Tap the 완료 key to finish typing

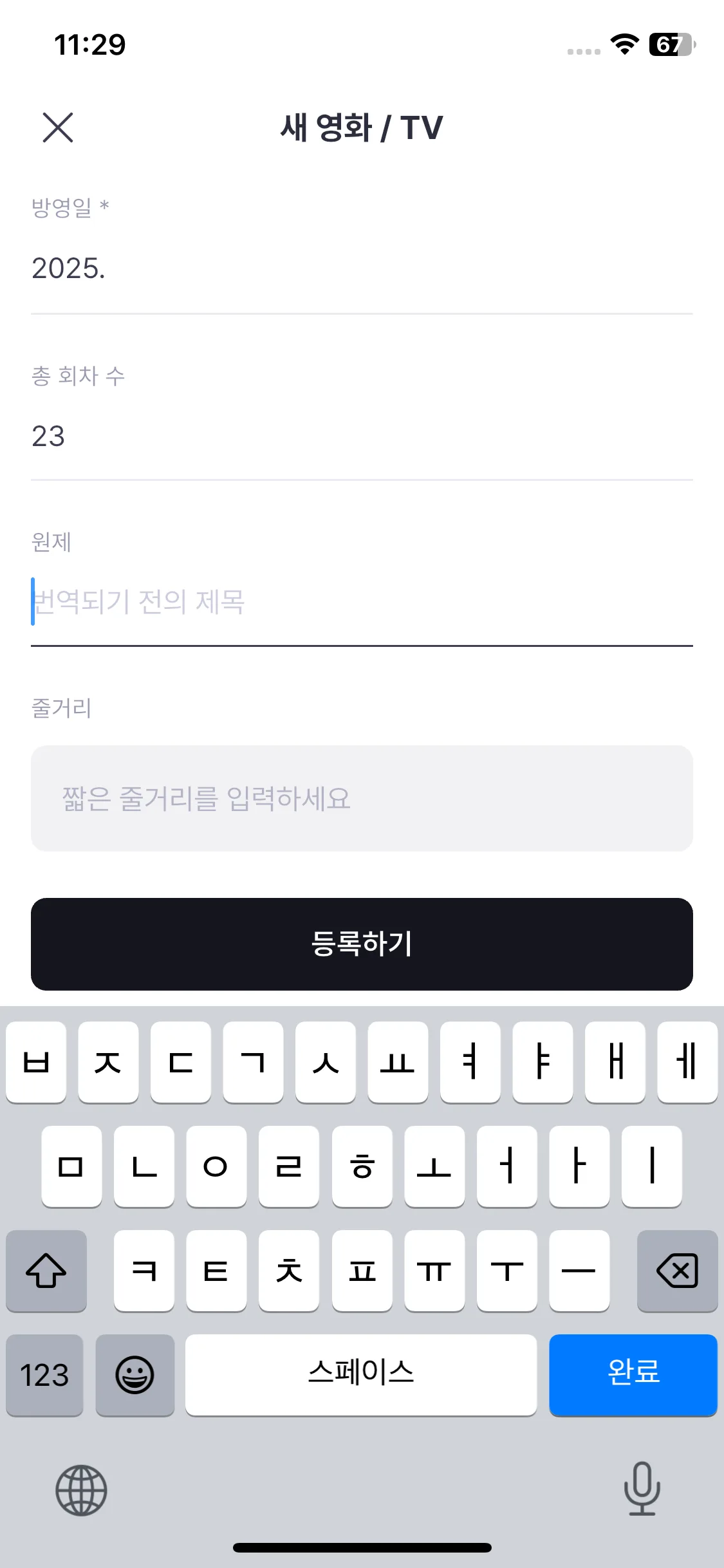pos(633,1376)
